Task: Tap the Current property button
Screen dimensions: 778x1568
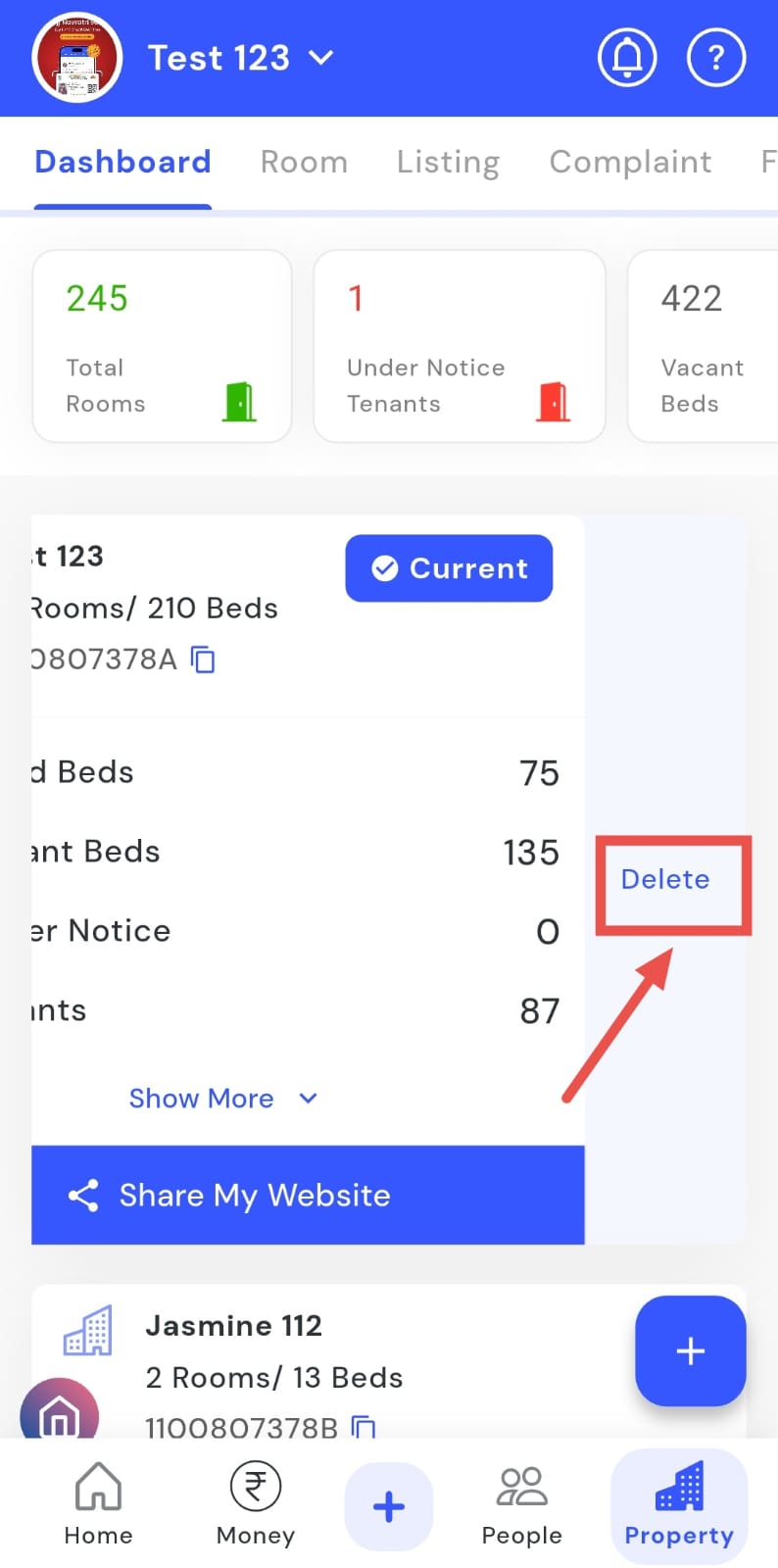Action: coord(449,568)
